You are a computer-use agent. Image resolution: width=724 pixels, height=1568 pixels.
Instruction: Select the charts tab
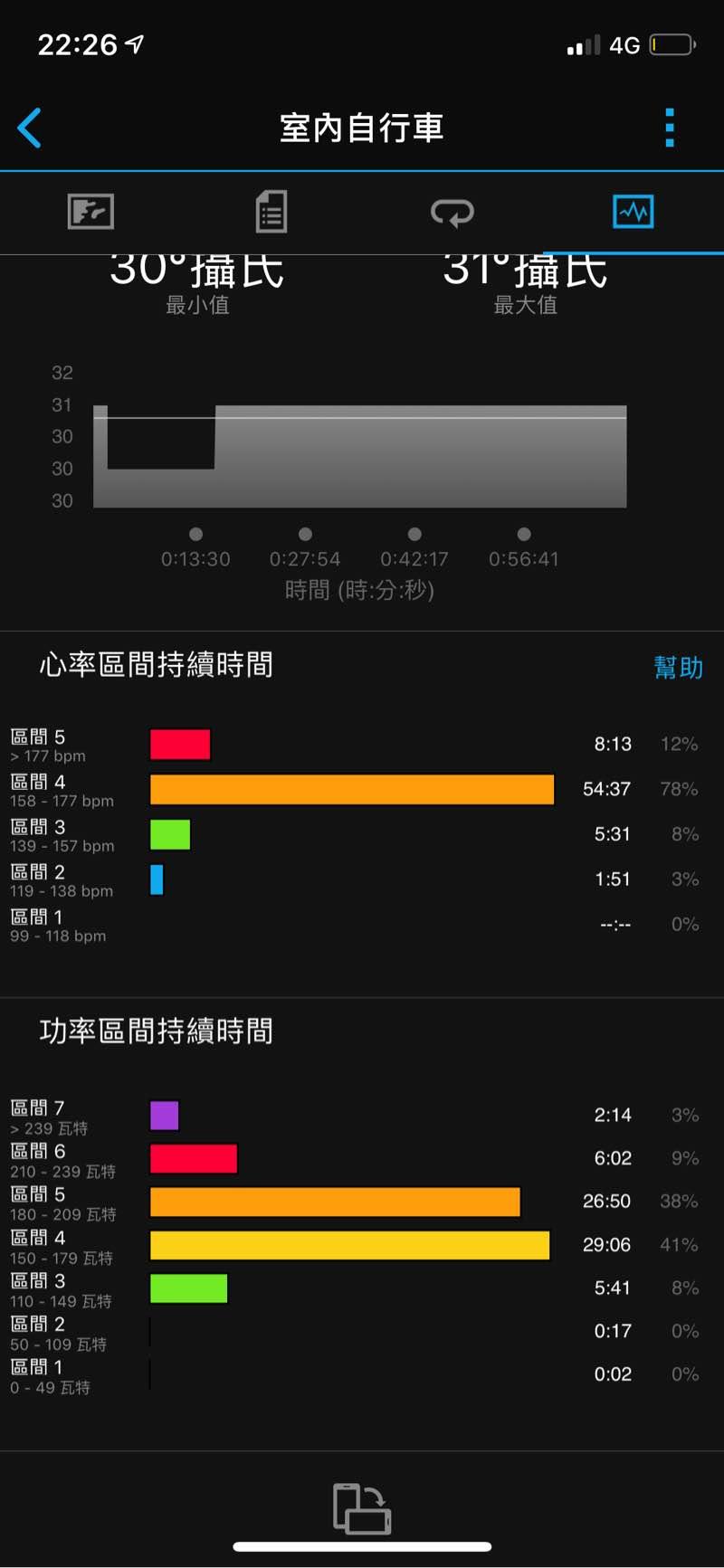(x=633, y=213)
